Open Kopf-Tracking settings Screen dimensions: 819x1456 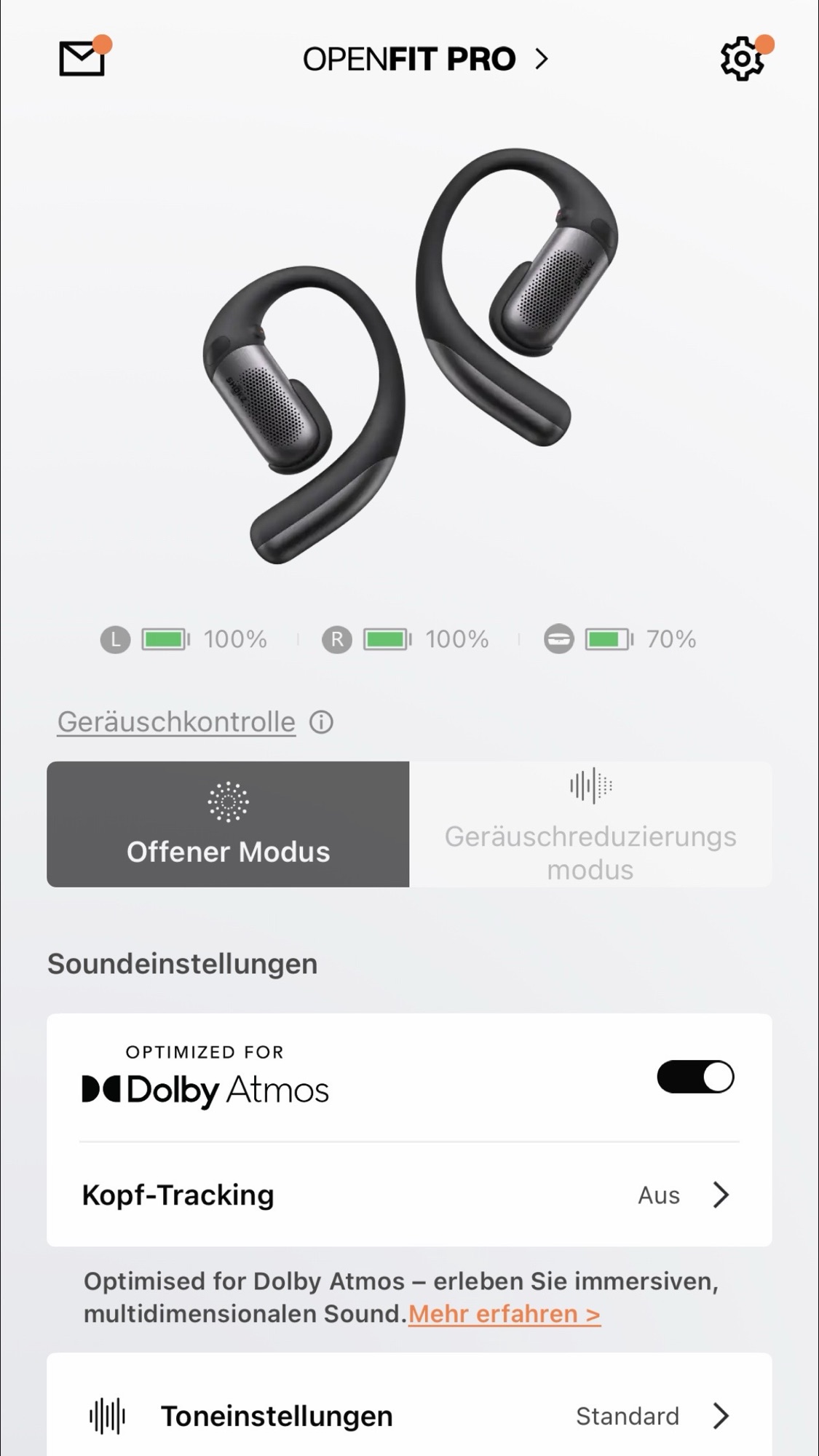click(x=409, y=1195)
